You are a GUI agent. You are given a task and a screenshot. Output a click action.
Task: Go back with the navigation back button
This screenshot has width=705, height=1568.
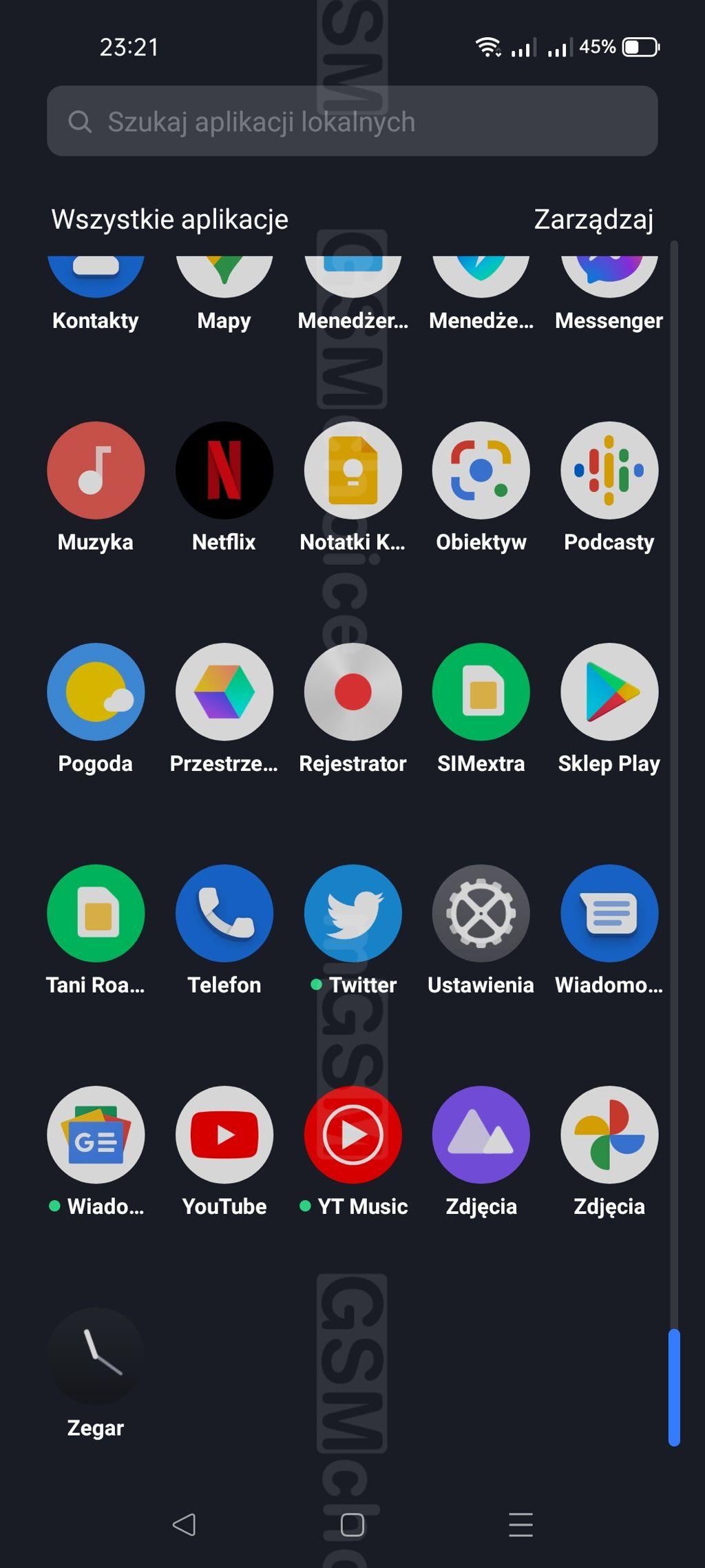coord(184,1525)
